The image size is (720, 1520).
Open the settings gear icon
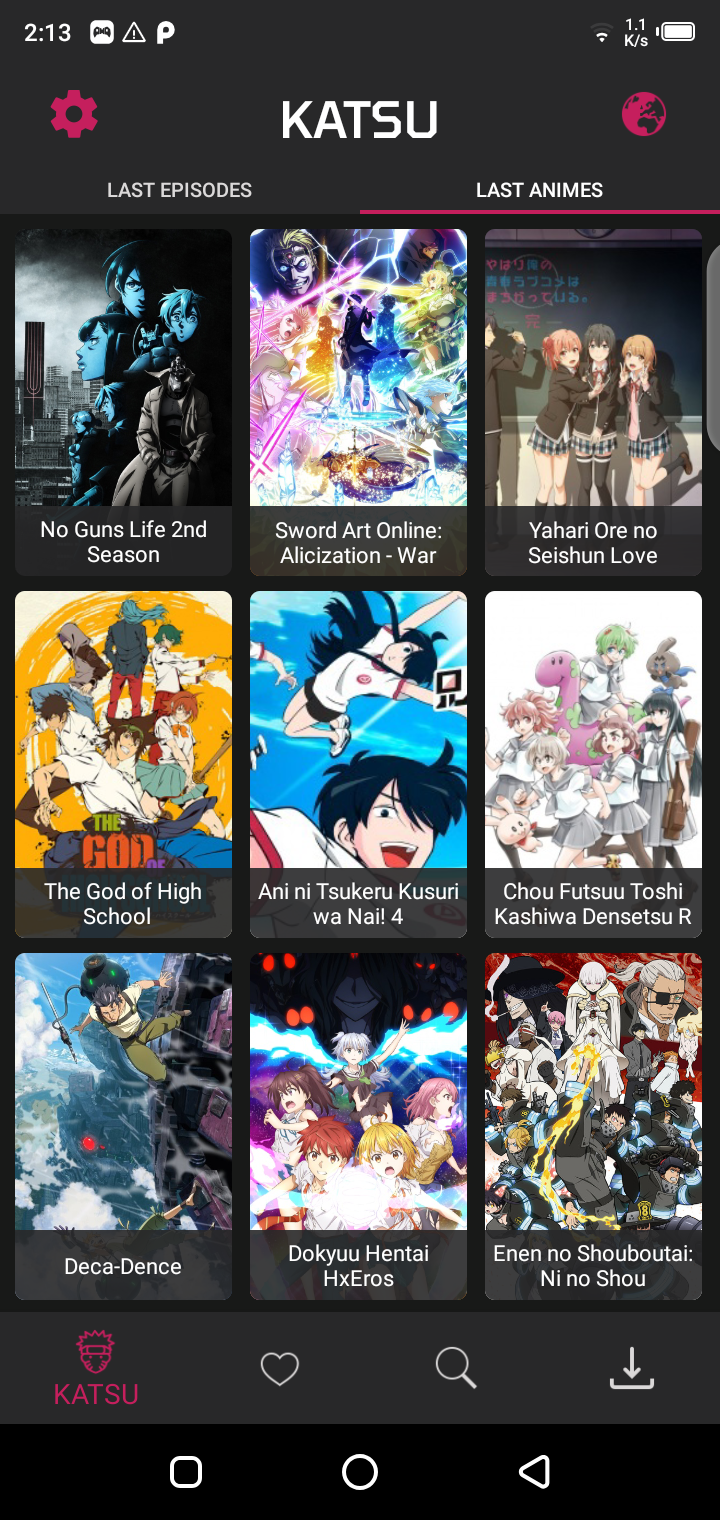(x=75, y=114)
